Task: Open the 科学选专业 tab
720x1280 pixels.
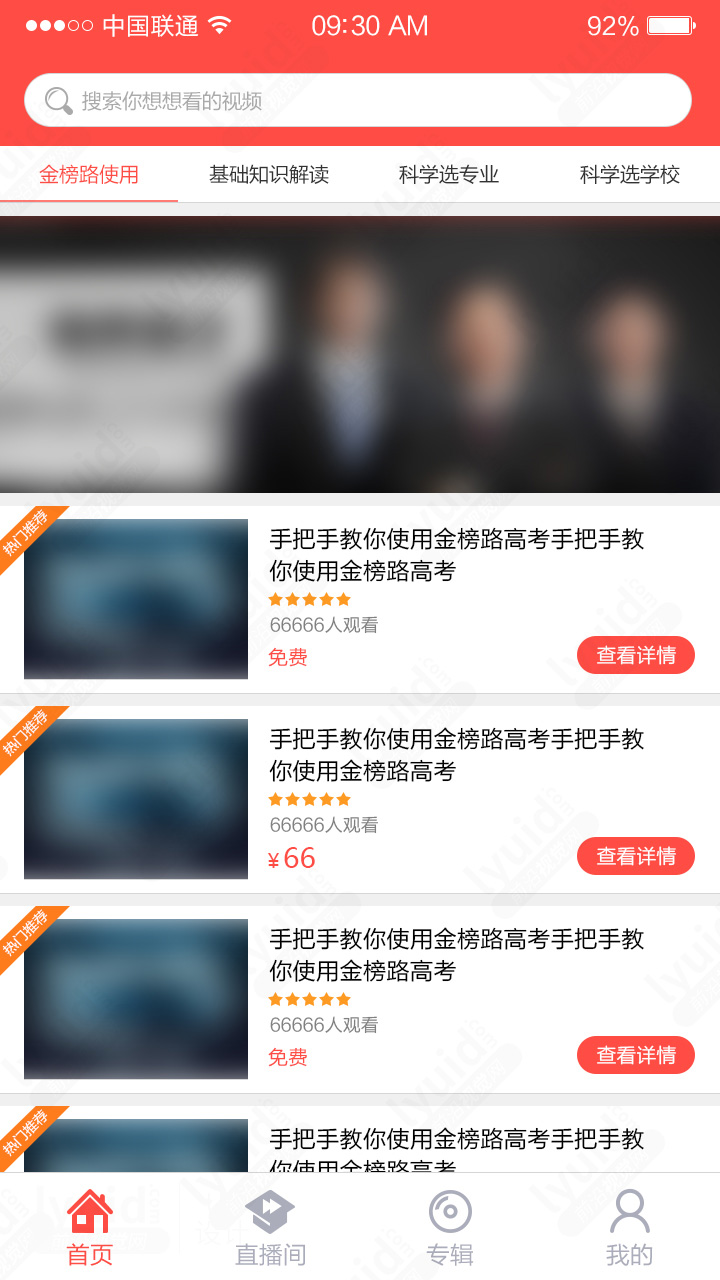Action: [449, 175]
